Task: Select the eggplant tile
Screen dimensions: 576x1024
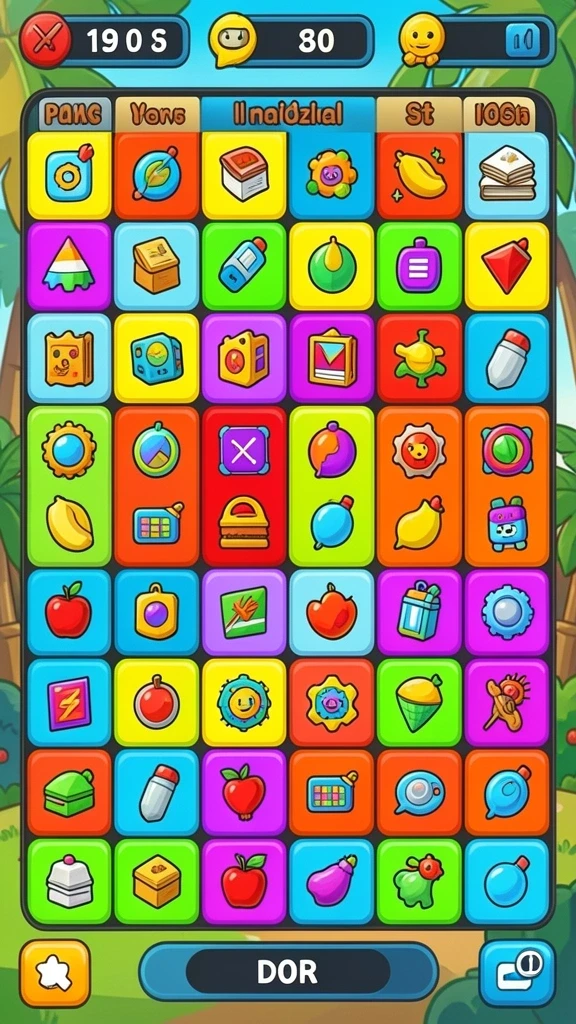Action: 331,881
